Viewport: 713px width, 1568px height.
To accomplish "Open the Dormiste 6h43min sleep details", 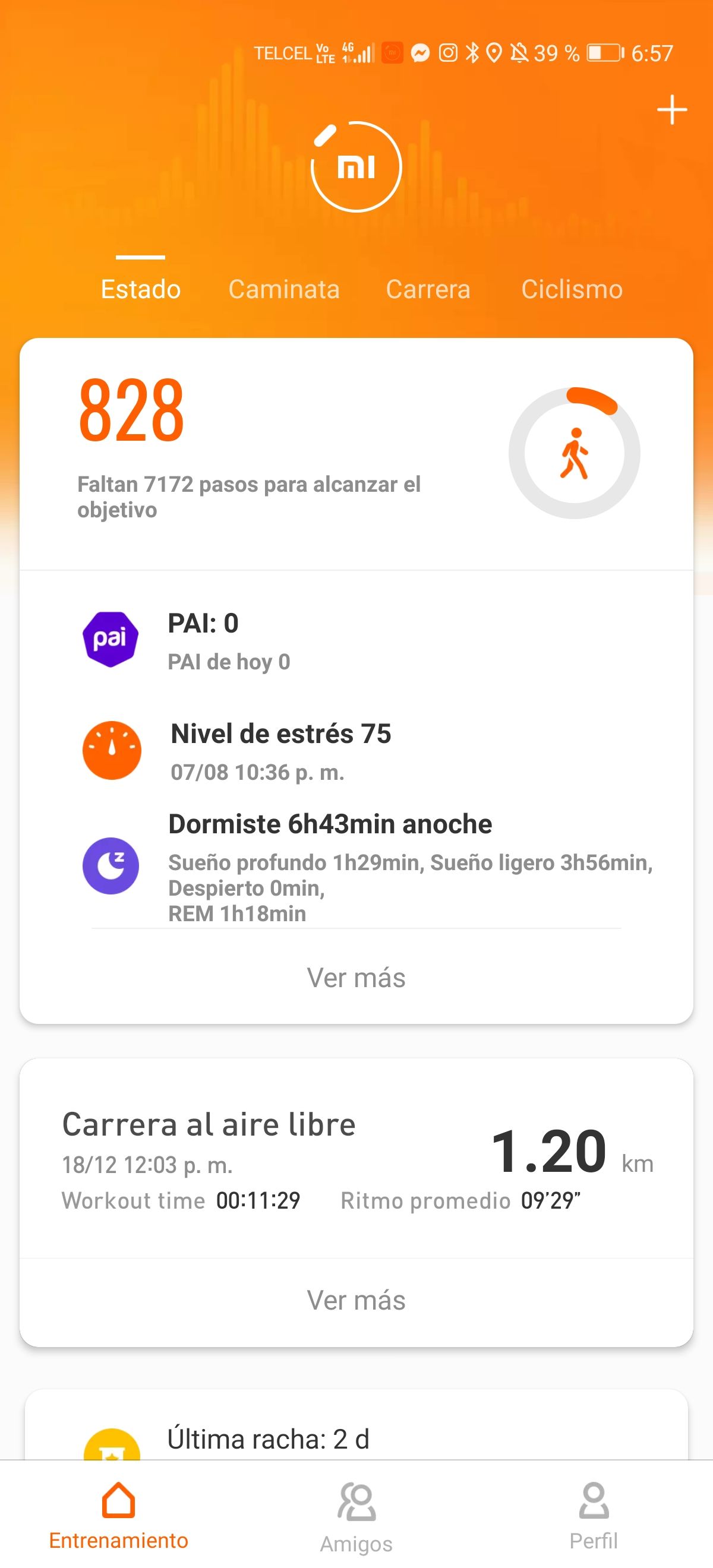I will (x=356, y=867).
